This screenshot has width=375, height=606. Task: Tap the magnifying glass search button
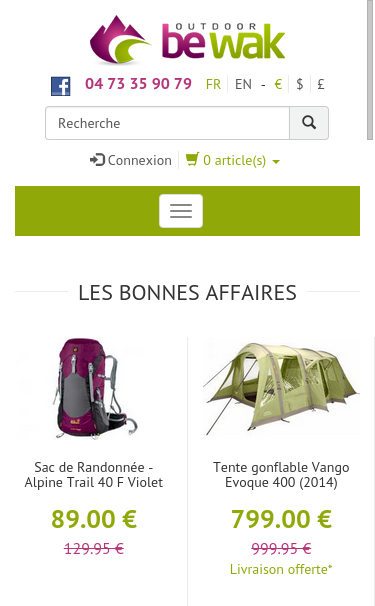[309, 123]
